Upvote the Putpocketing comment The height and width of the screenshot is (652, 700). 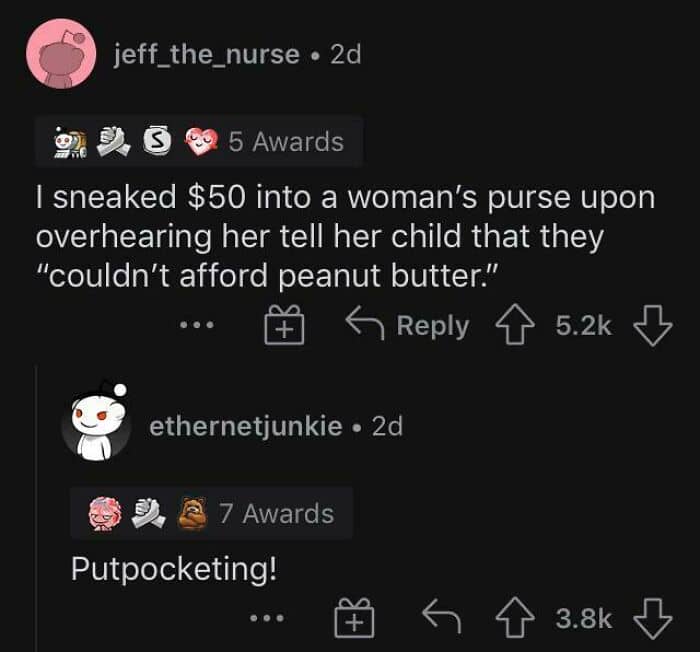coord(515,617)
